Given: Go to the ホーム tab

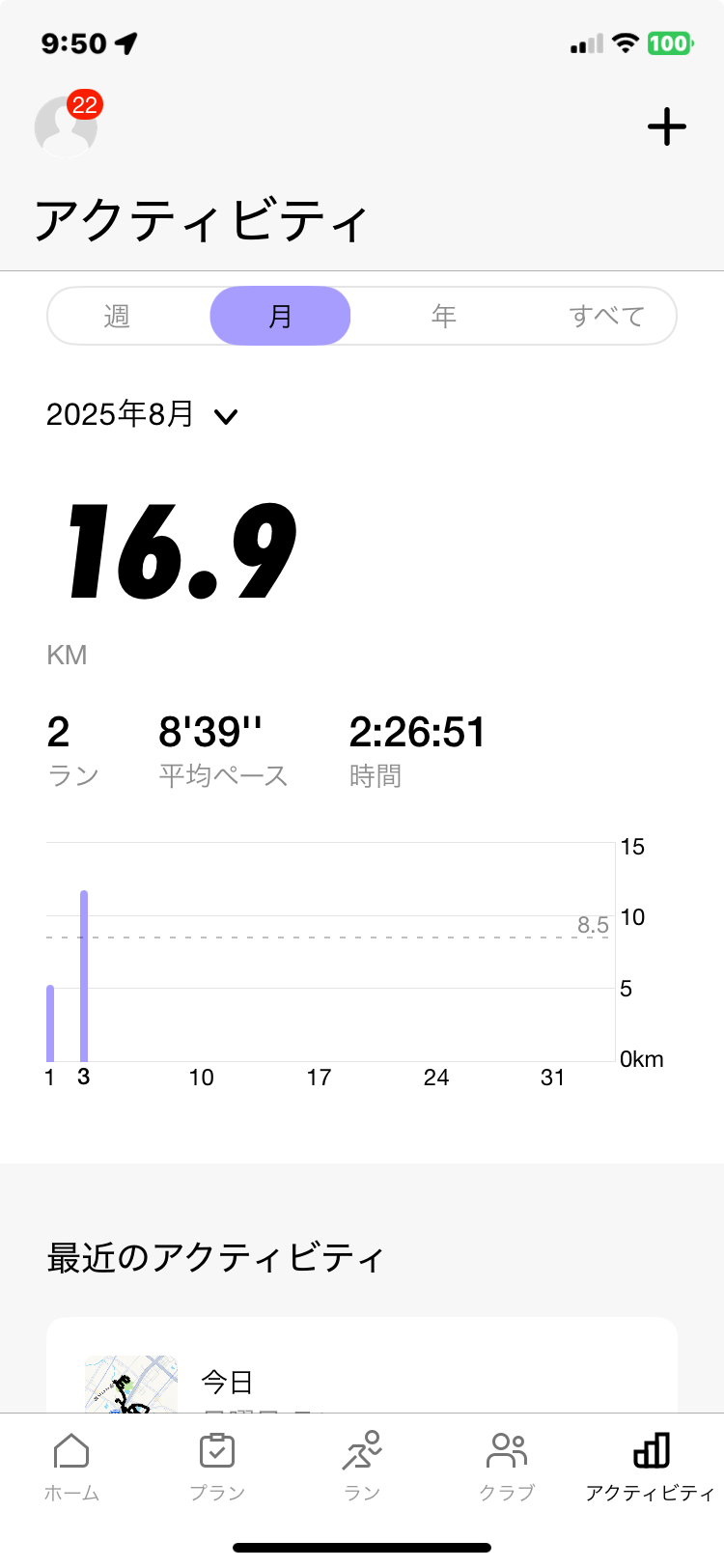Looking at the screenshot, I should (71, 1467).
